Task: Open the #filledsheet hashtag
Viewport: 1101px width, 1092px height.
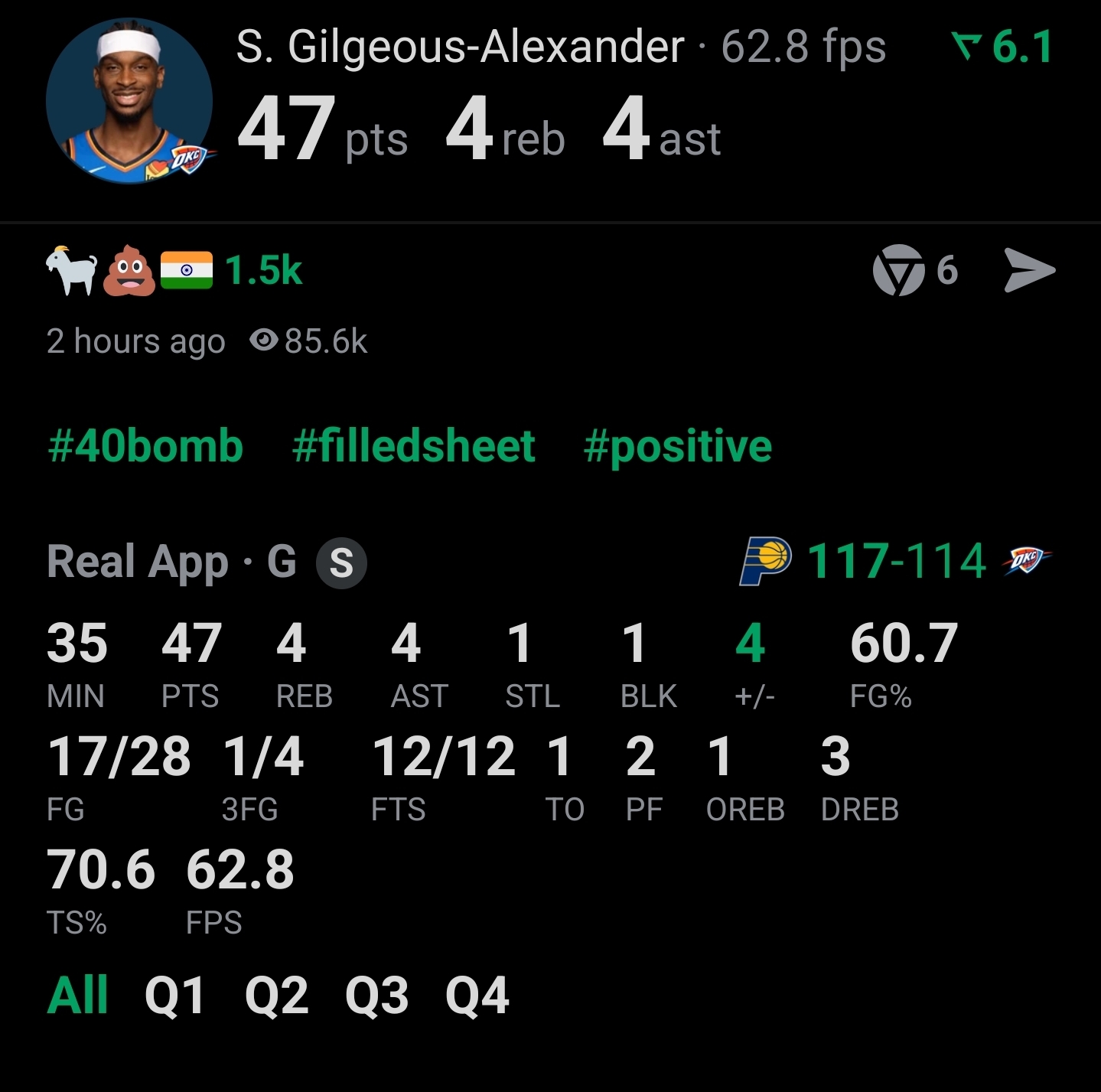Action: 413,446
